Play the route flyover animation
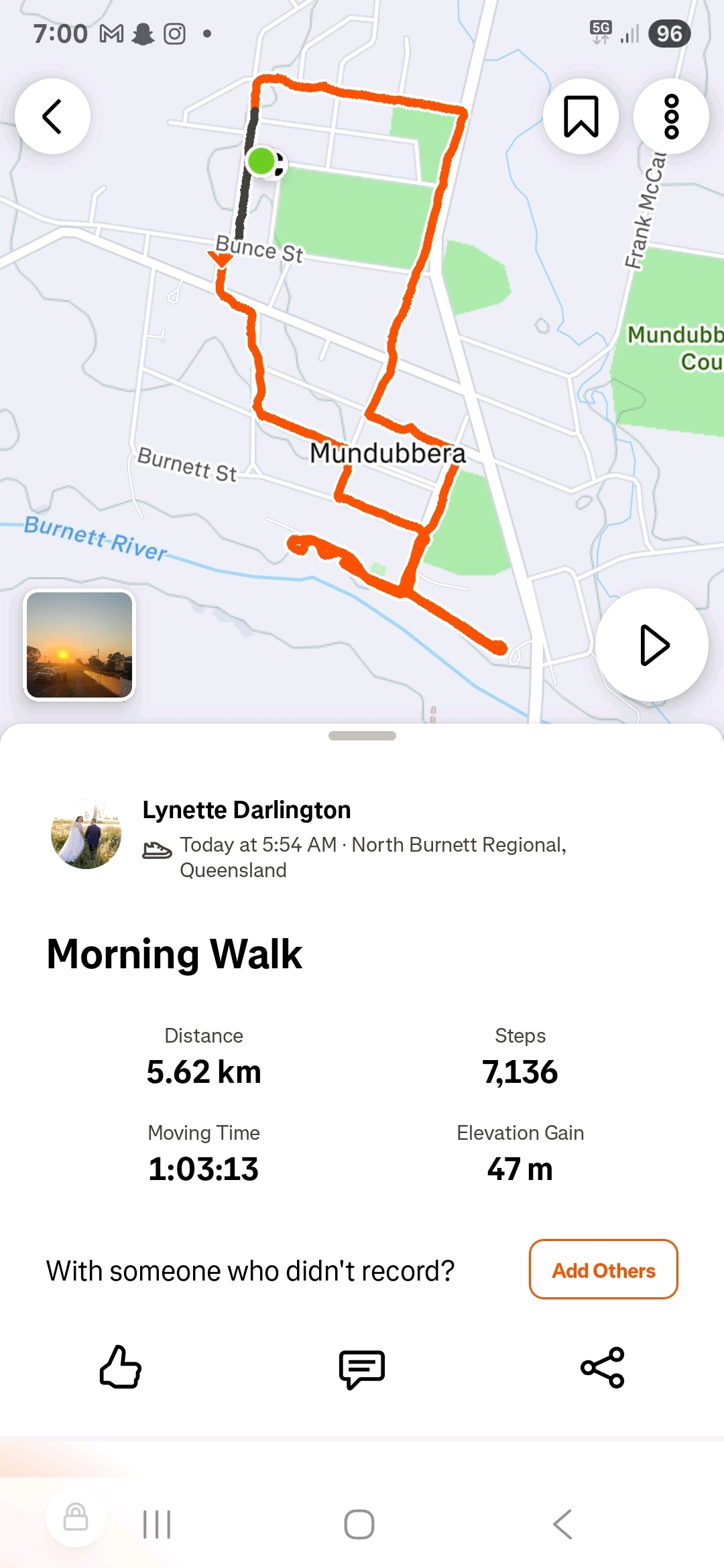 [x=652, y=645]
